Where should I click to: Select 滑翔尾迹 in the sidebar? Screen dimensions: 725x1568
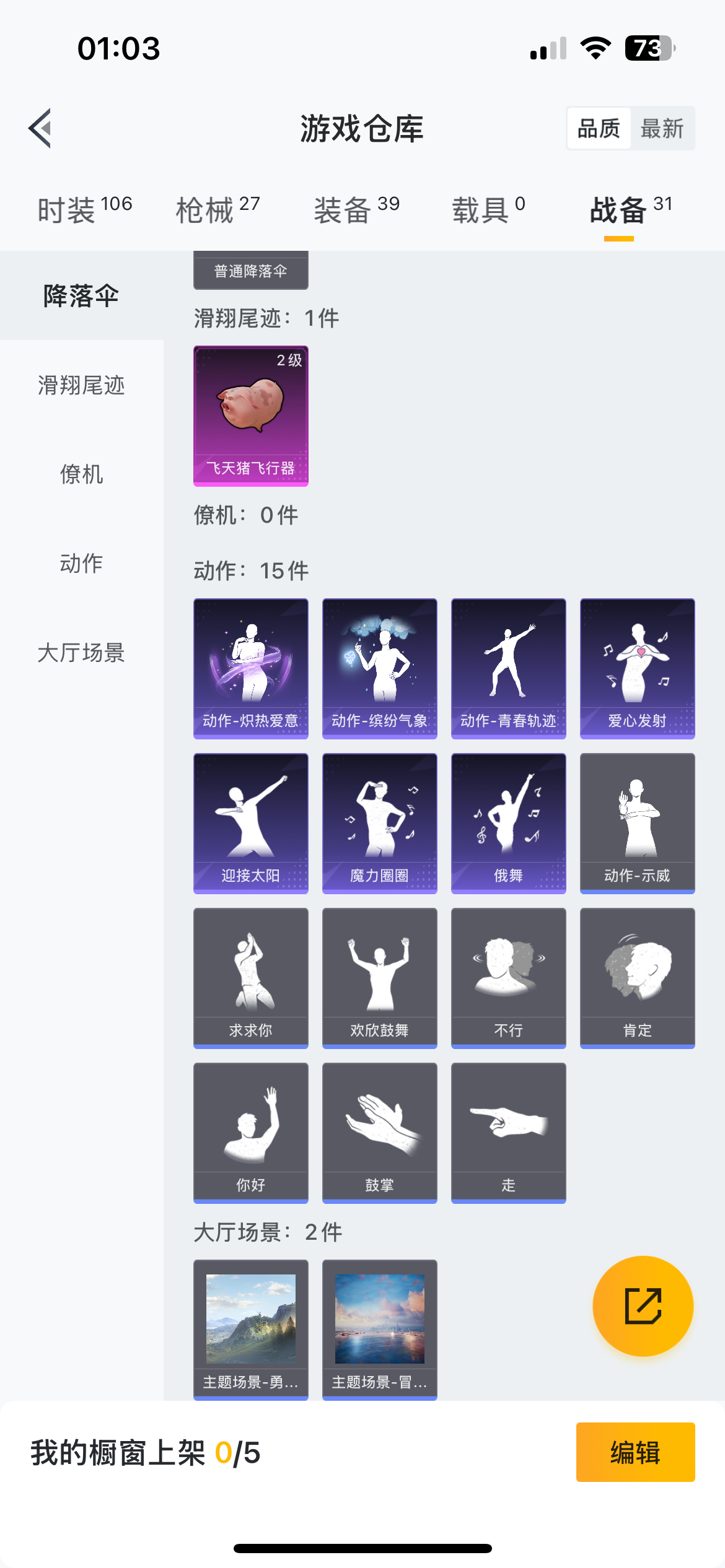pyautogui.click(x=81, y=385)
